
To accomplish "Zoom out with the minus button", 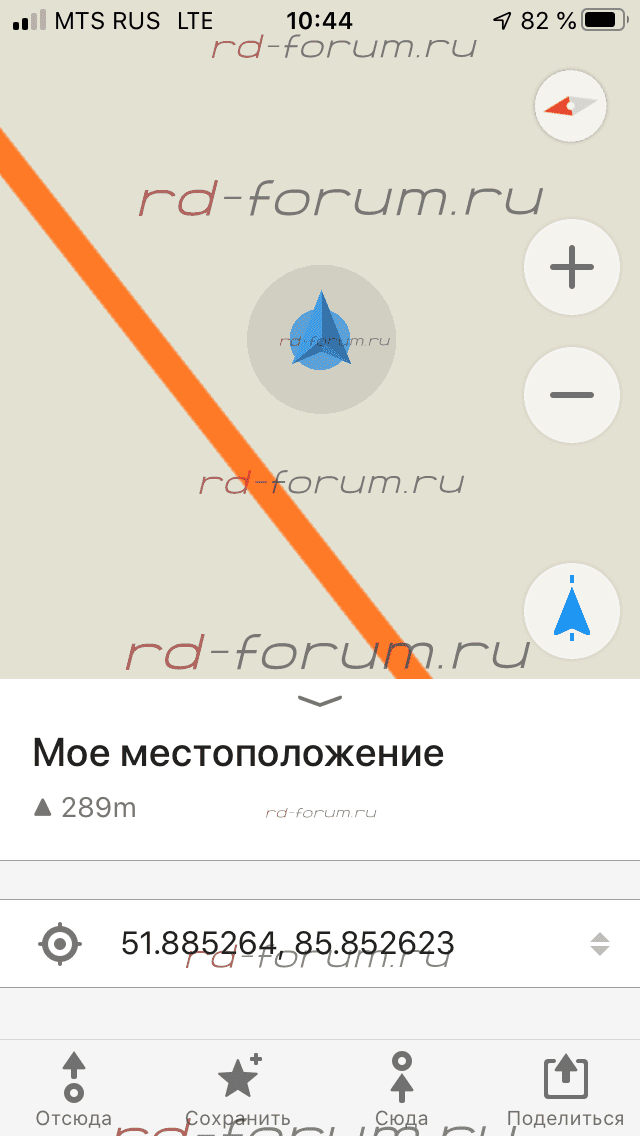I will click(572, 395).
